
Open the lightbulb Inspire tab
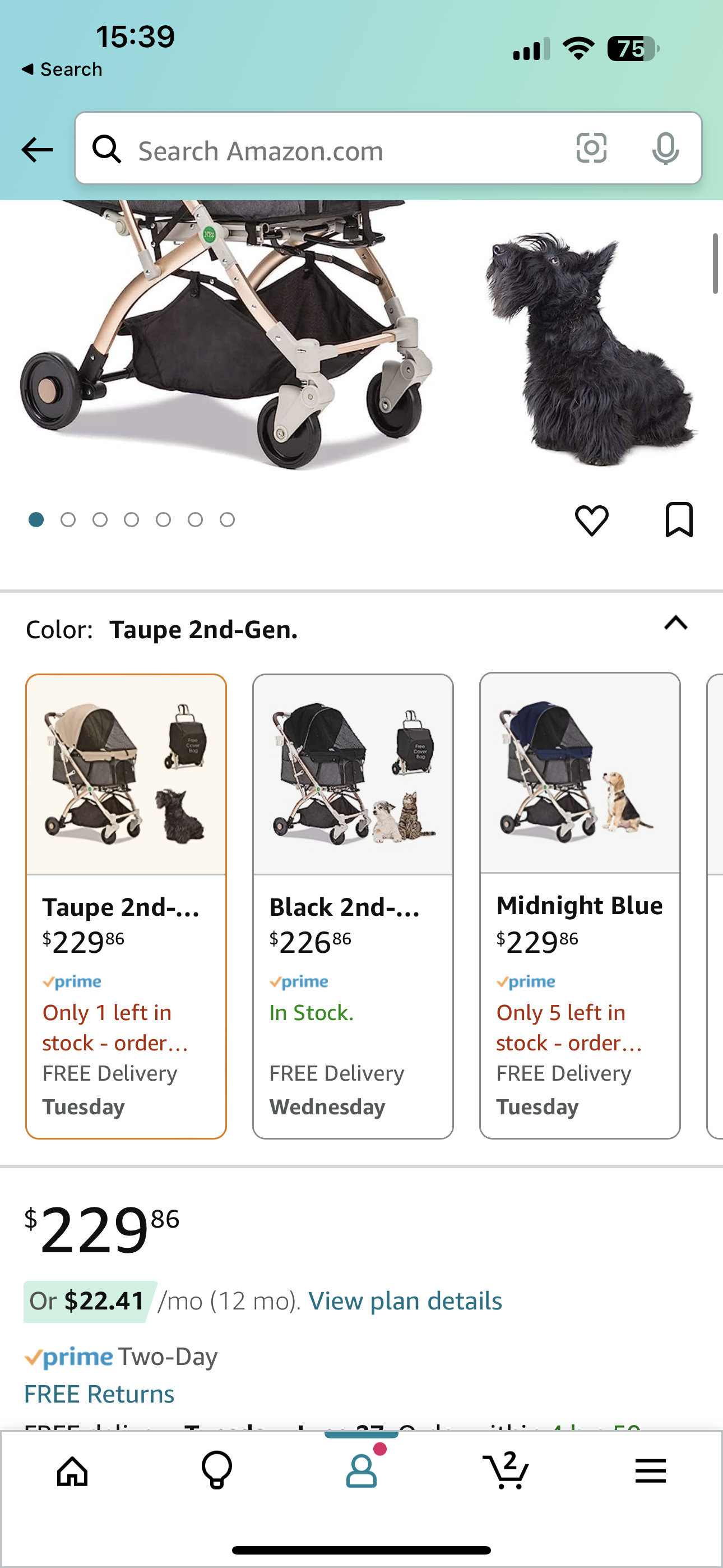[217, 1472]
